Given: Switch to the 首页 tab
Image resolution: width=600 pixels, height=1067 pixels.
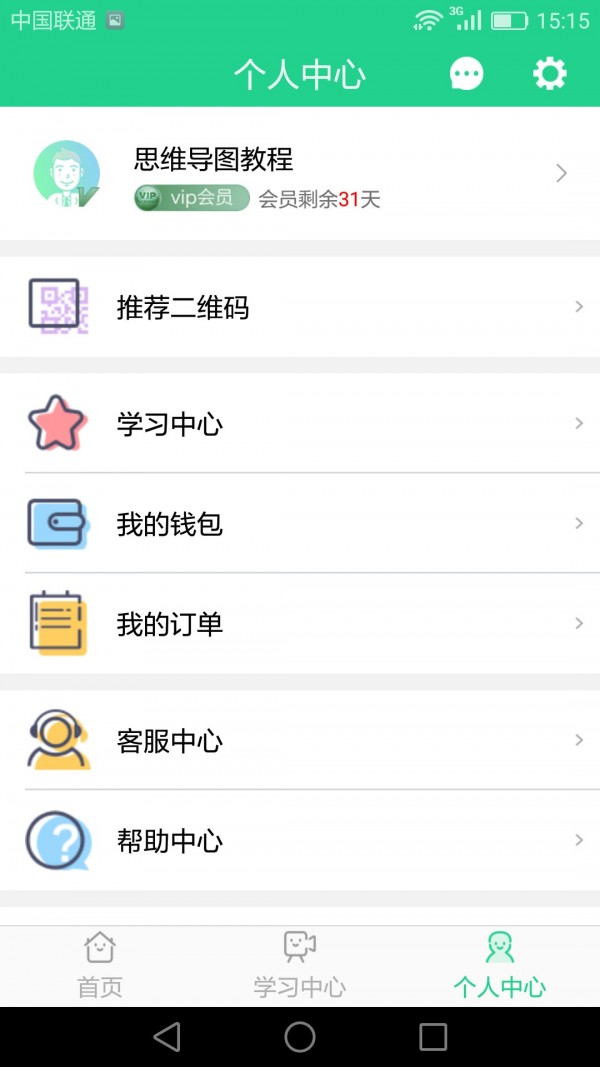Looking at the screenshot, I should pyautogui.click(x=100, y=966).
